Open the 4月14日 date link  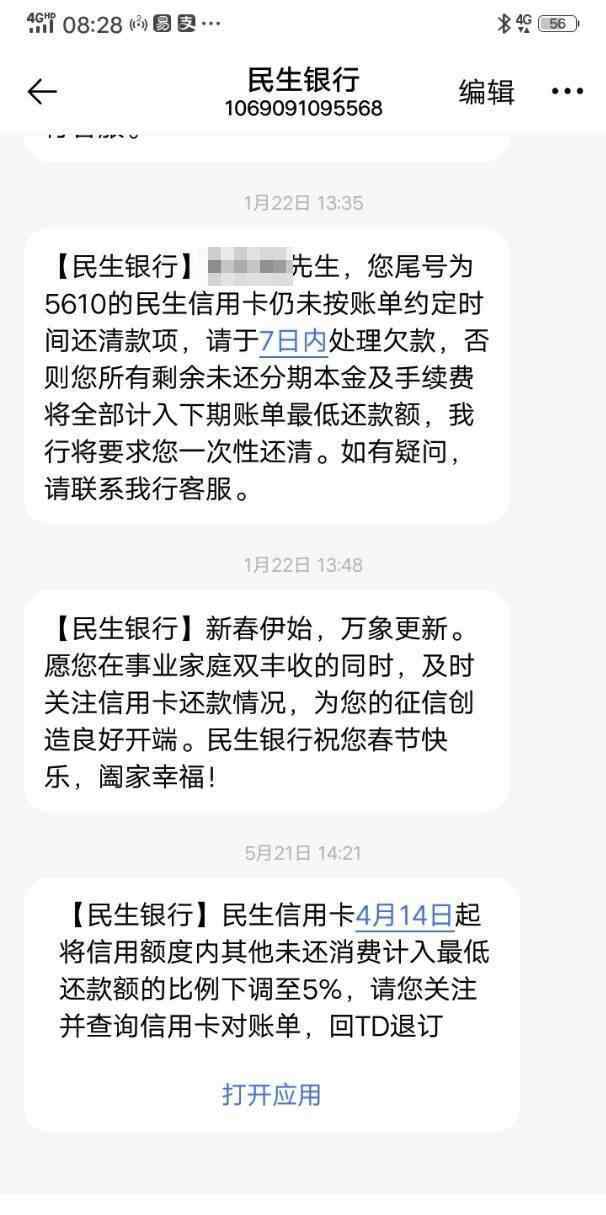coord(404,914)
